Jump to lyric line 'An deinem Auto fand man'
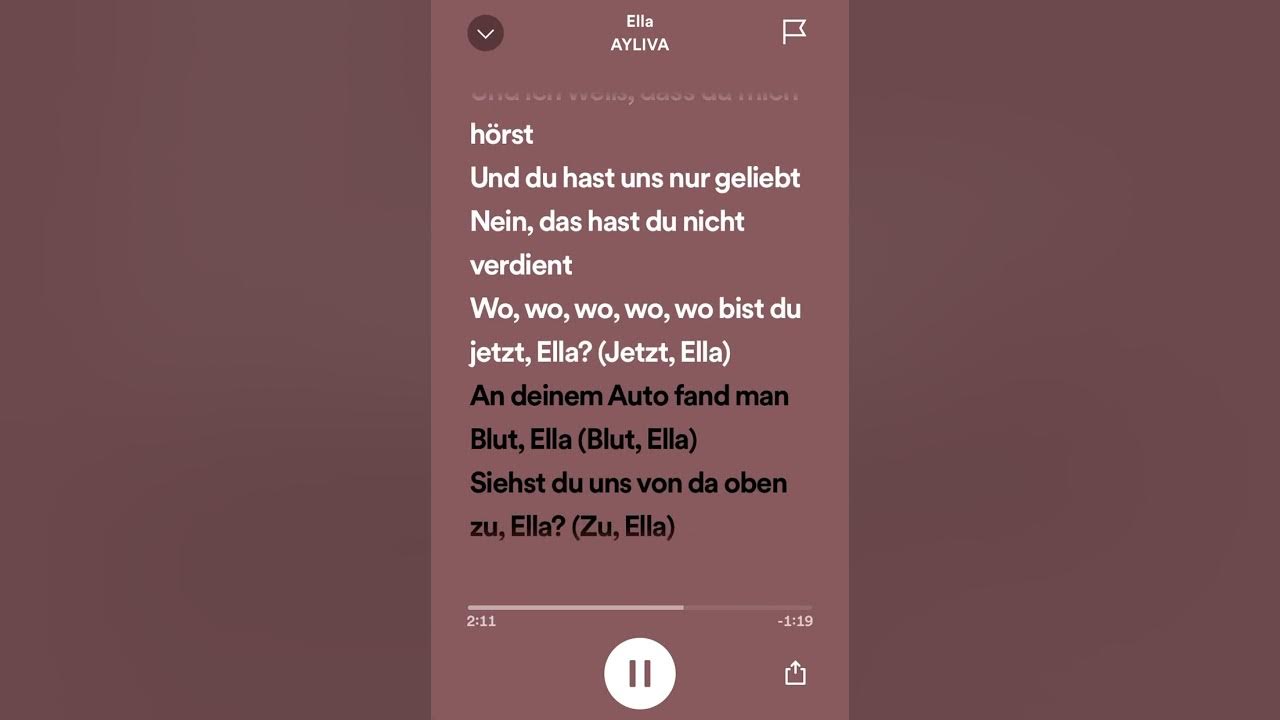Viewport: 1280px width, 720px height. point(629,396)
